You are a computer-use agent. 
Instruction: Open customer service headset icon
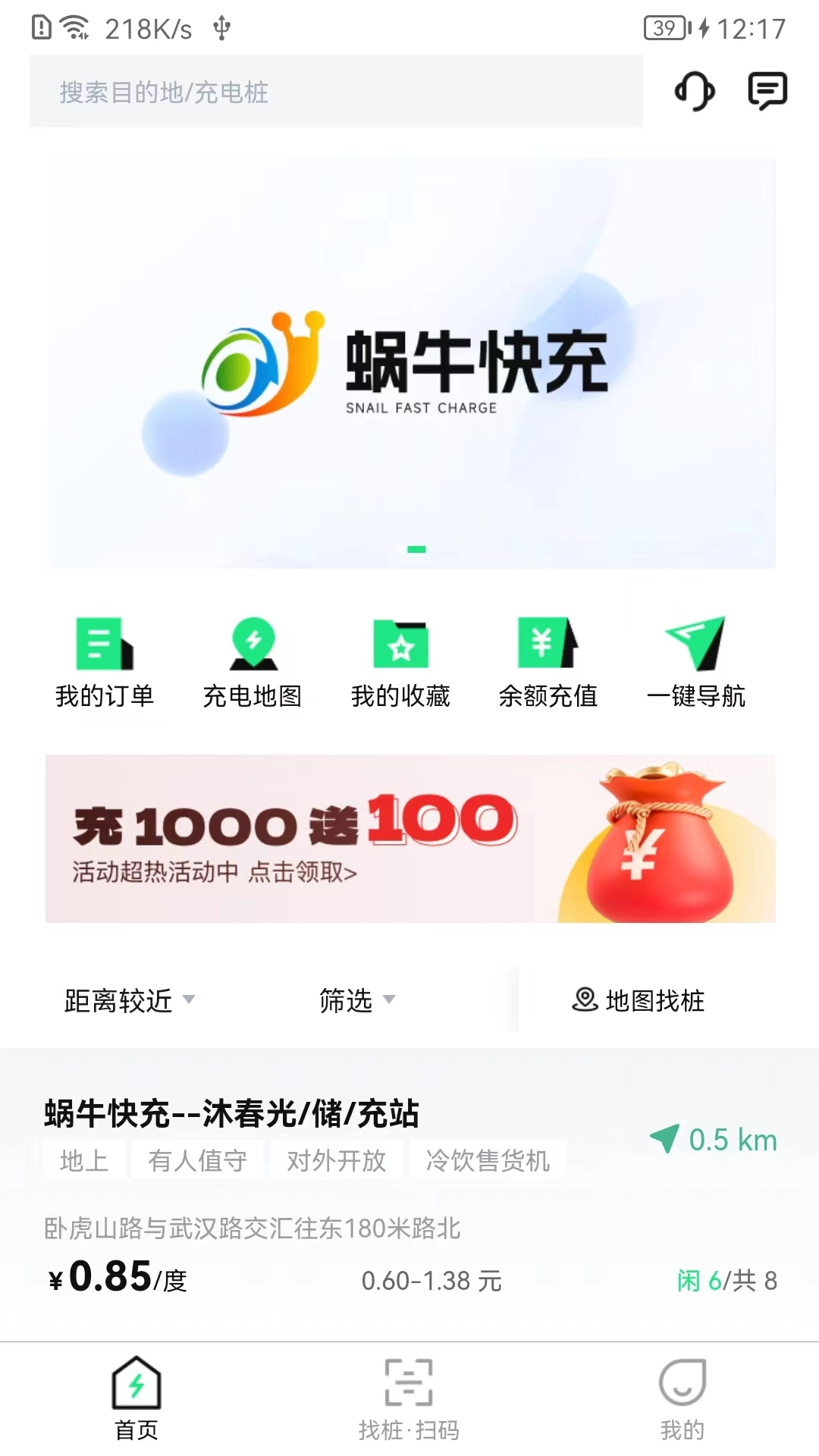click(694, 91)
